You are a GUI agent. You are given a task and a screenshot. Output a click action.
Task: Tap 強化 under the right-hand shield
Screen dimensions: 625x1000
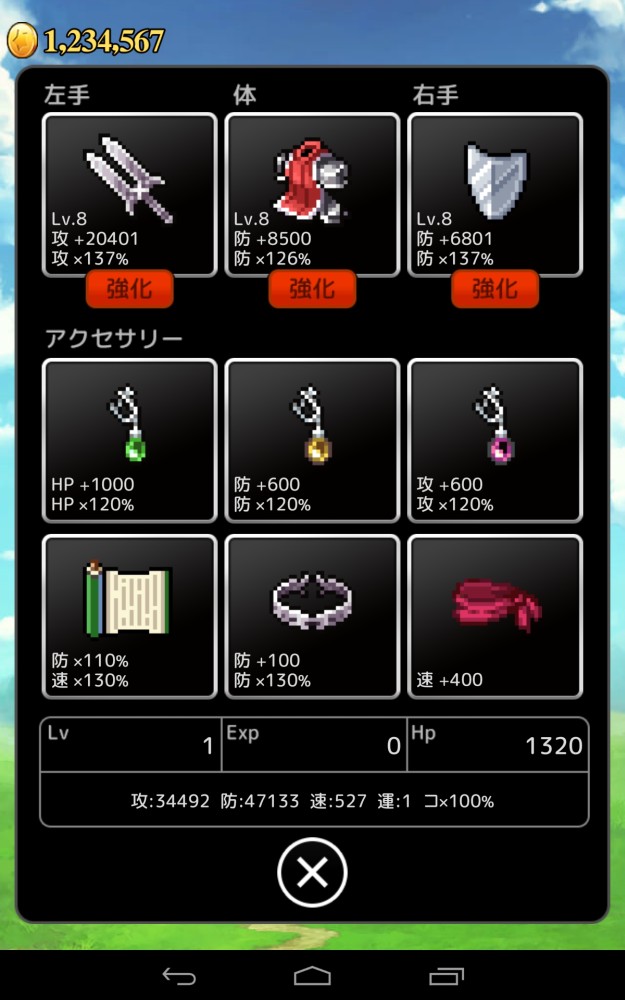495,289
